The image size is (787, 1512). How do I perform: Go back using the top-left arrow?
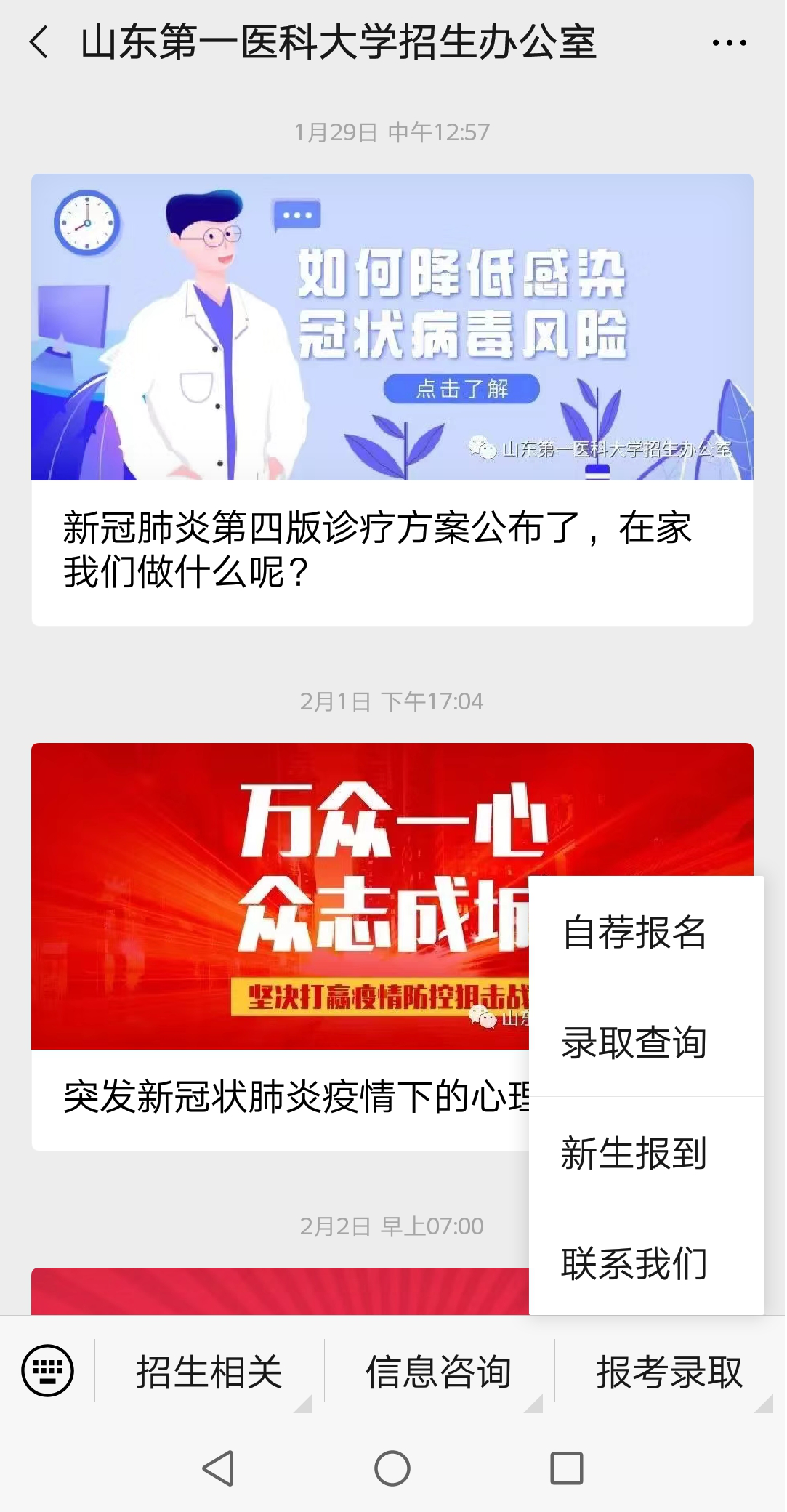(39, 41)
